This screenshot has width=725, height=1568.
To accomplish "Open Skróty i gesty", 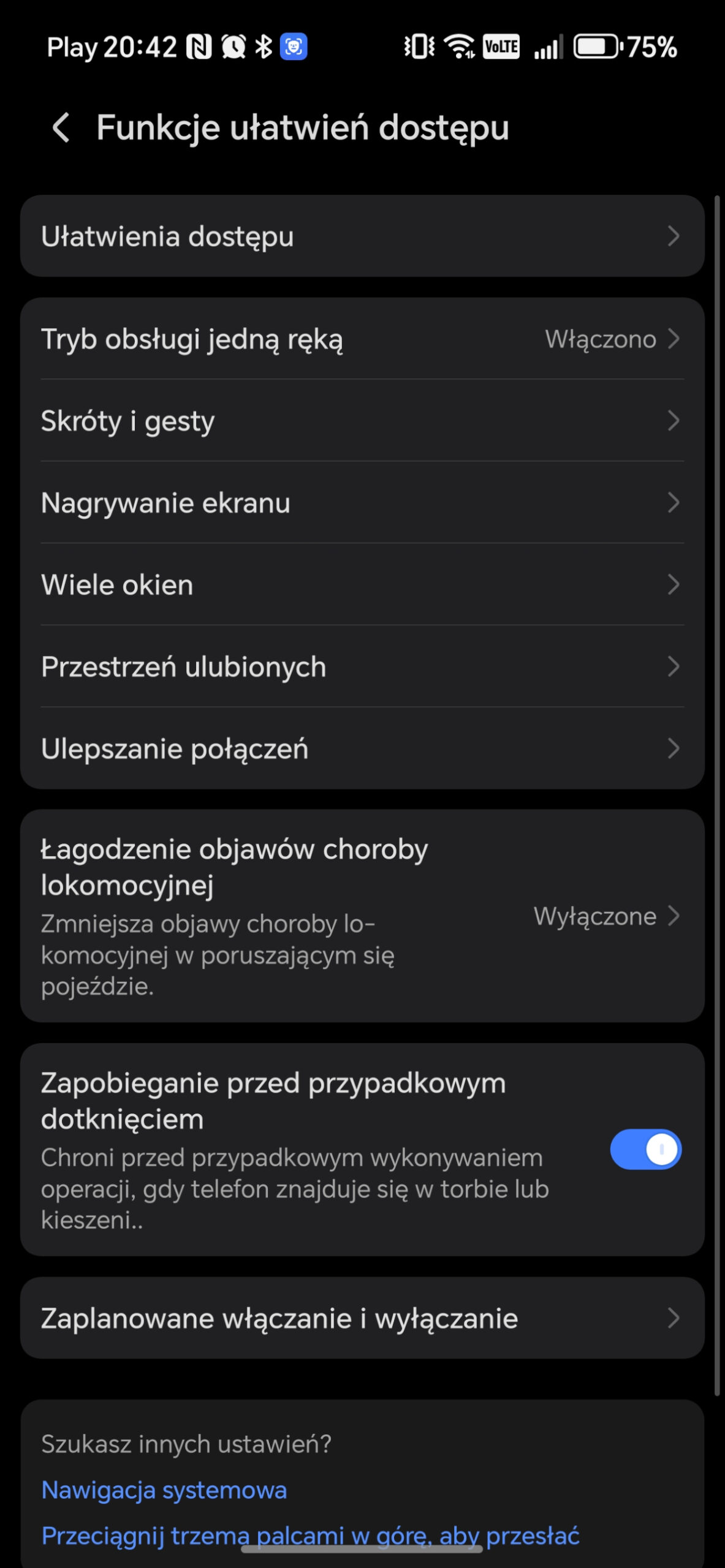I will [x=362, y=421].
